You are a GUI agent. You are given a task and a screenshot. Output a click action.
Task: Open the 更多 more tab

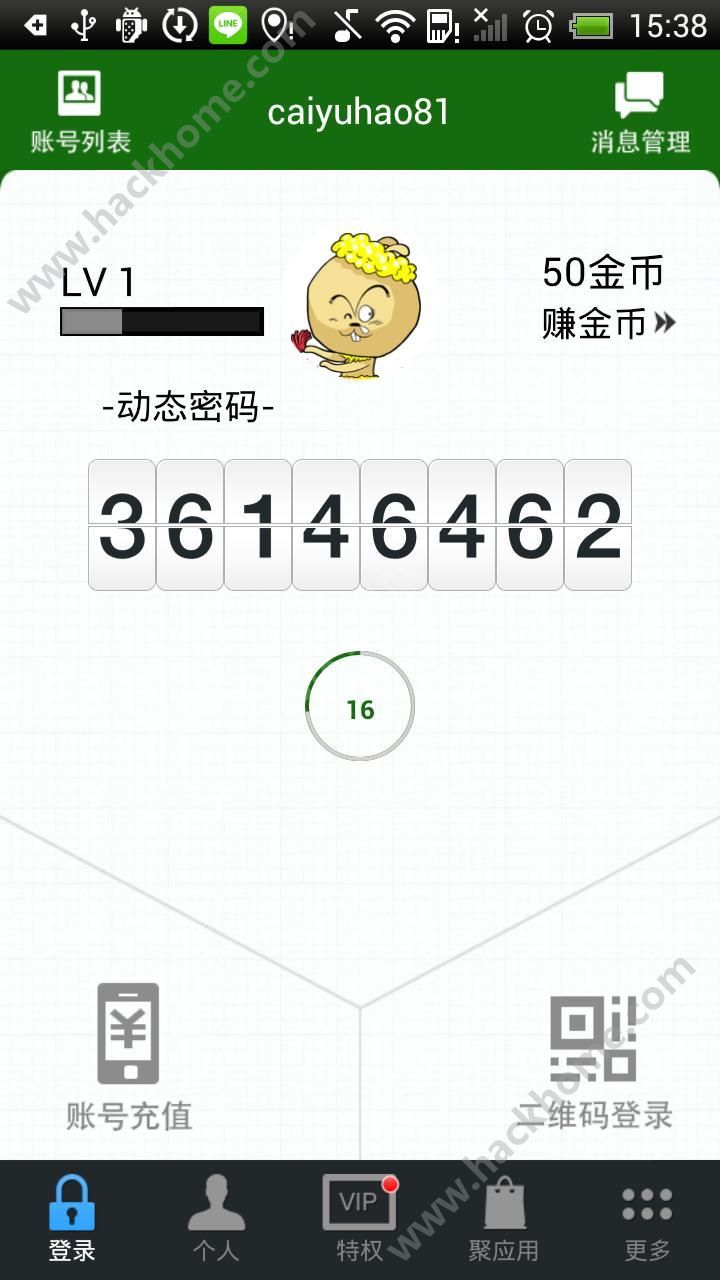pyautogui.click(x=647, y=1218)
